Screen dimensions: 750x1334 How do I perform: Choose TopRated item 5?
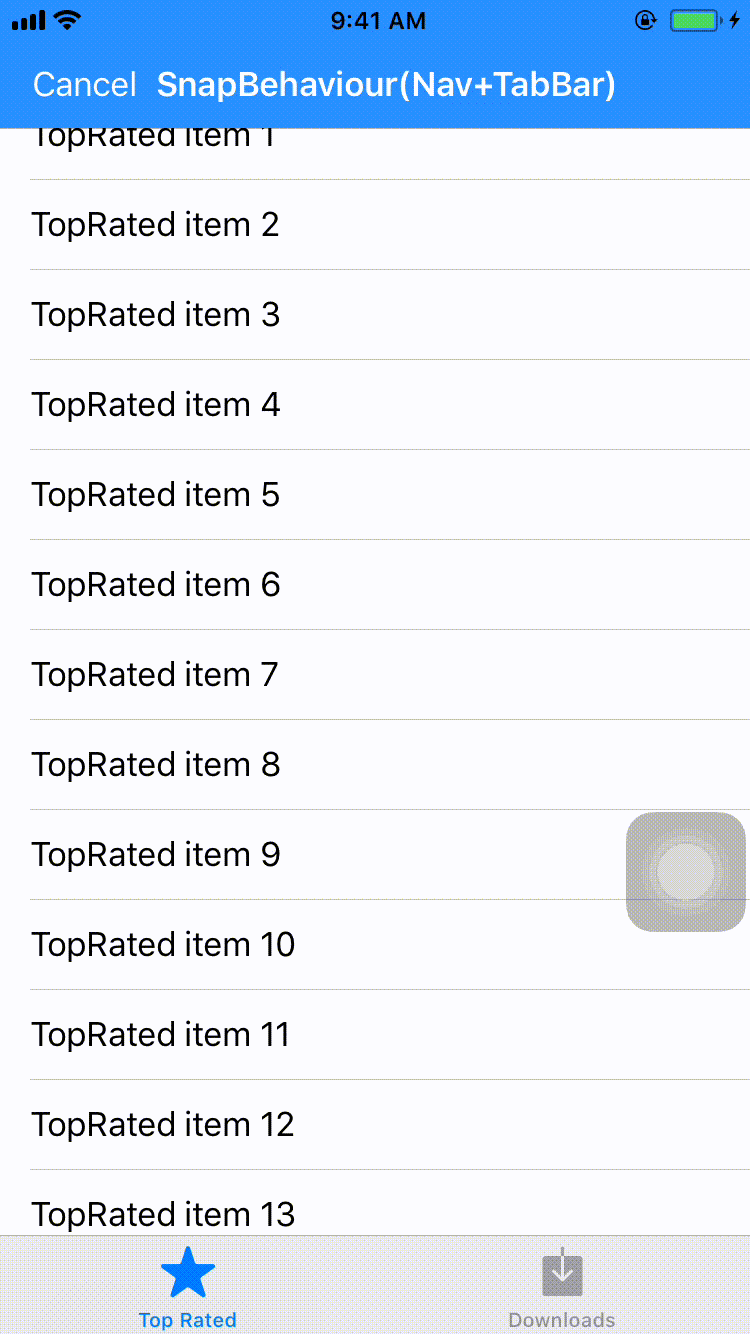coord(375,495)
